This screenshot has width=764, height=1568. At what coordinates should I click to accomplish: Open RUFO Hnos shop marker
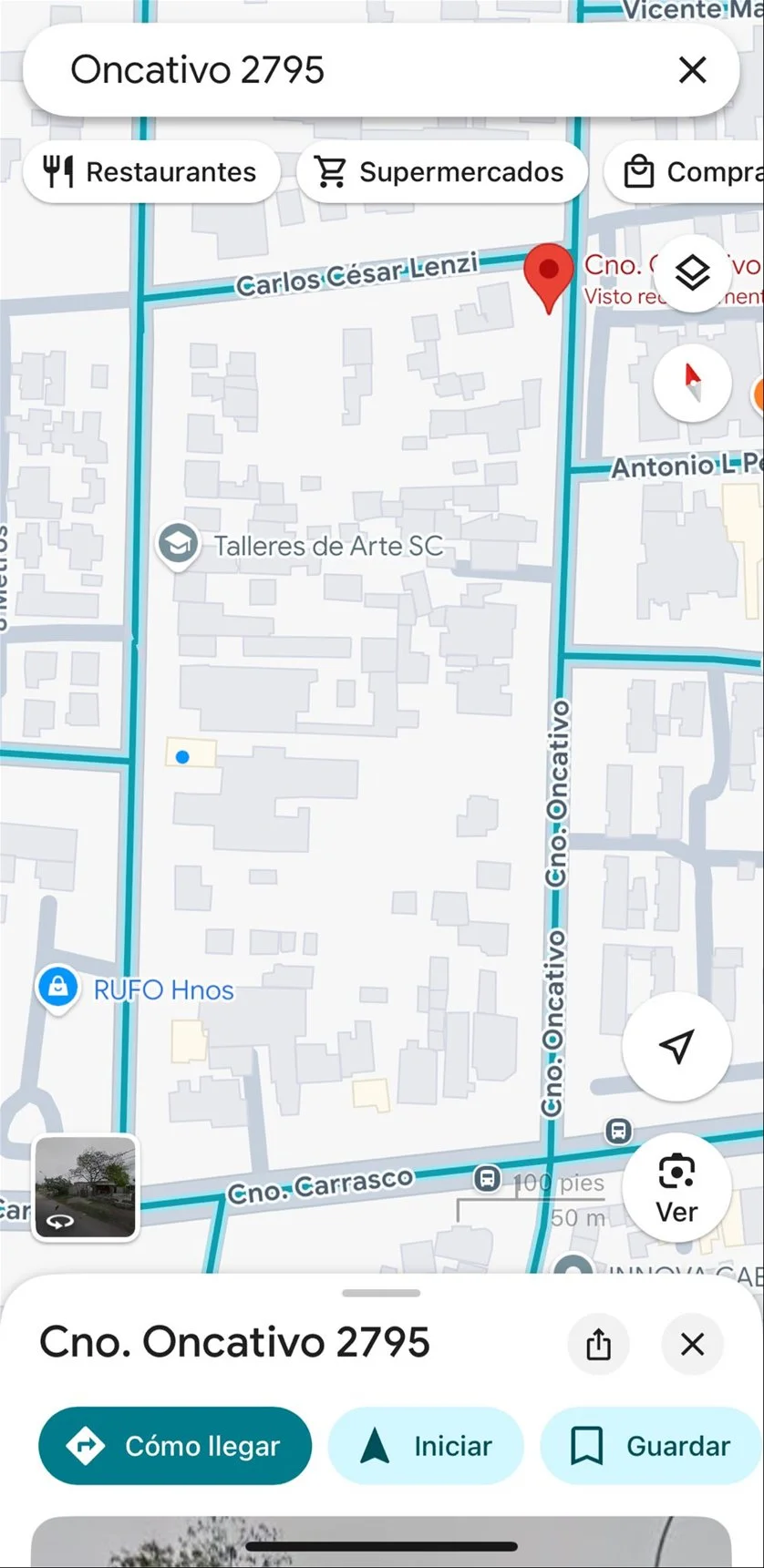[x=57, y=988]
